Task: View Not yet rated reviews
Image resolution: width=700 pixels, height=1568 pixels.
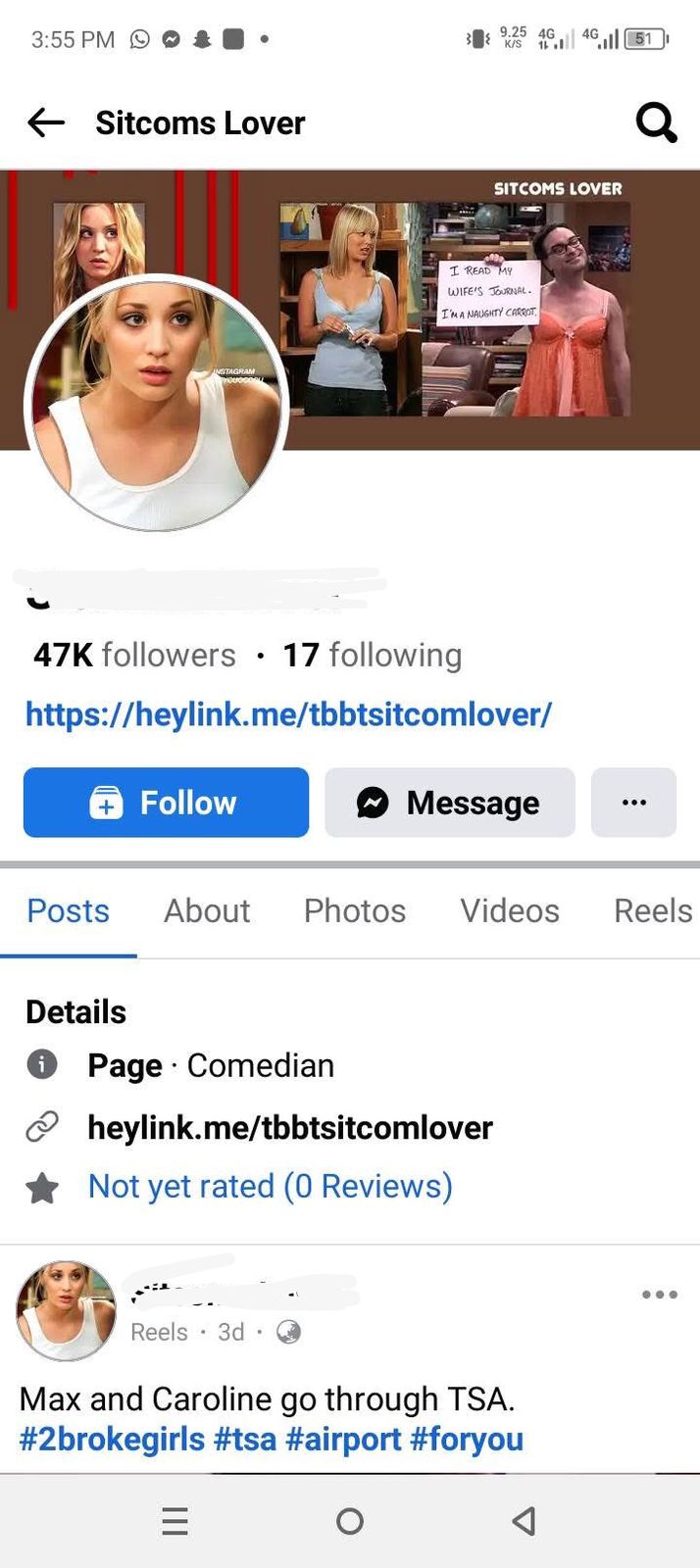Action: tap(270, 1186)
